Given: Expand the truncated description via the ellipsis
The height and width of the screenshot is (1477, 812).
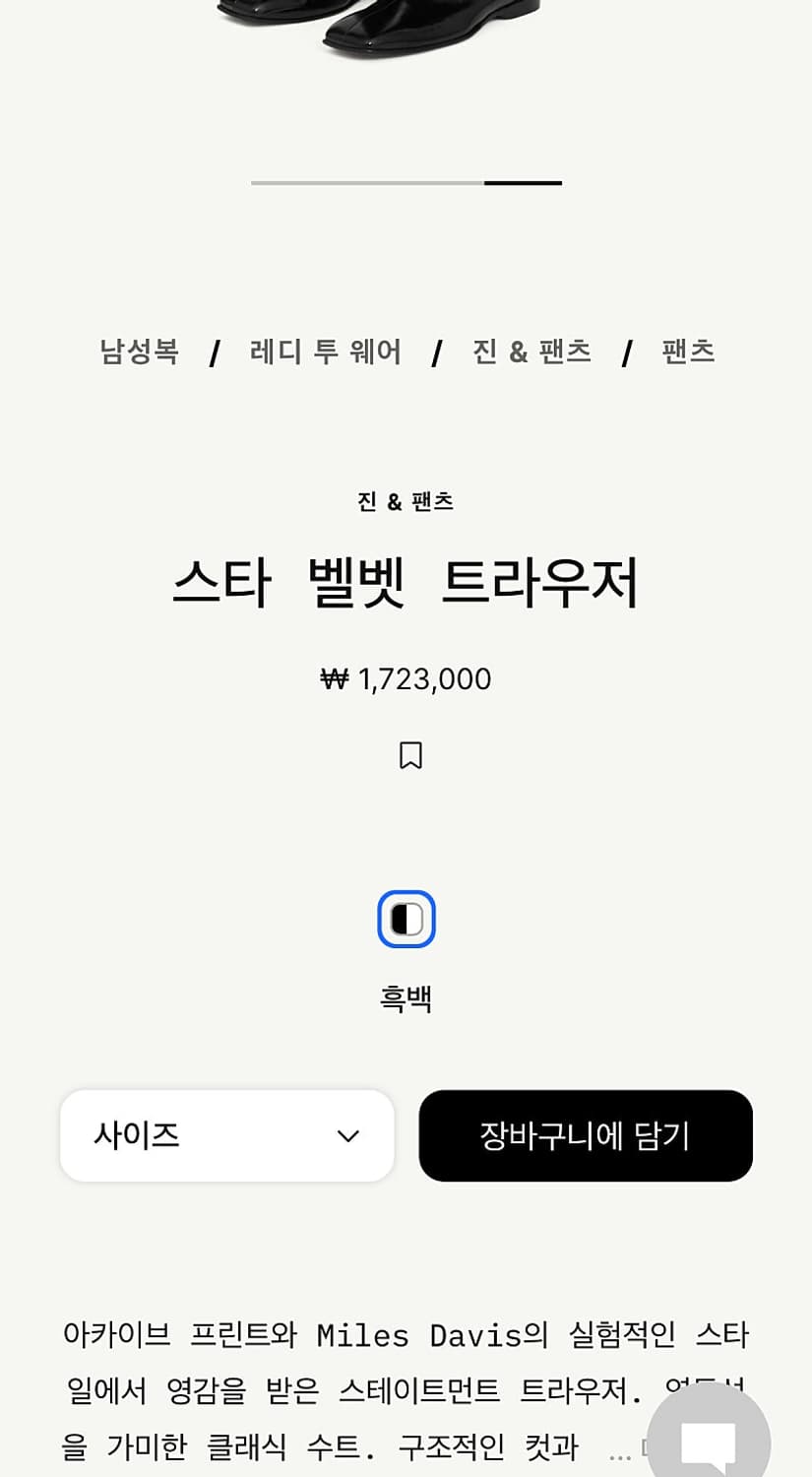Looking at the screenshot, I should pyautogui.click(x=620, y=1447).
